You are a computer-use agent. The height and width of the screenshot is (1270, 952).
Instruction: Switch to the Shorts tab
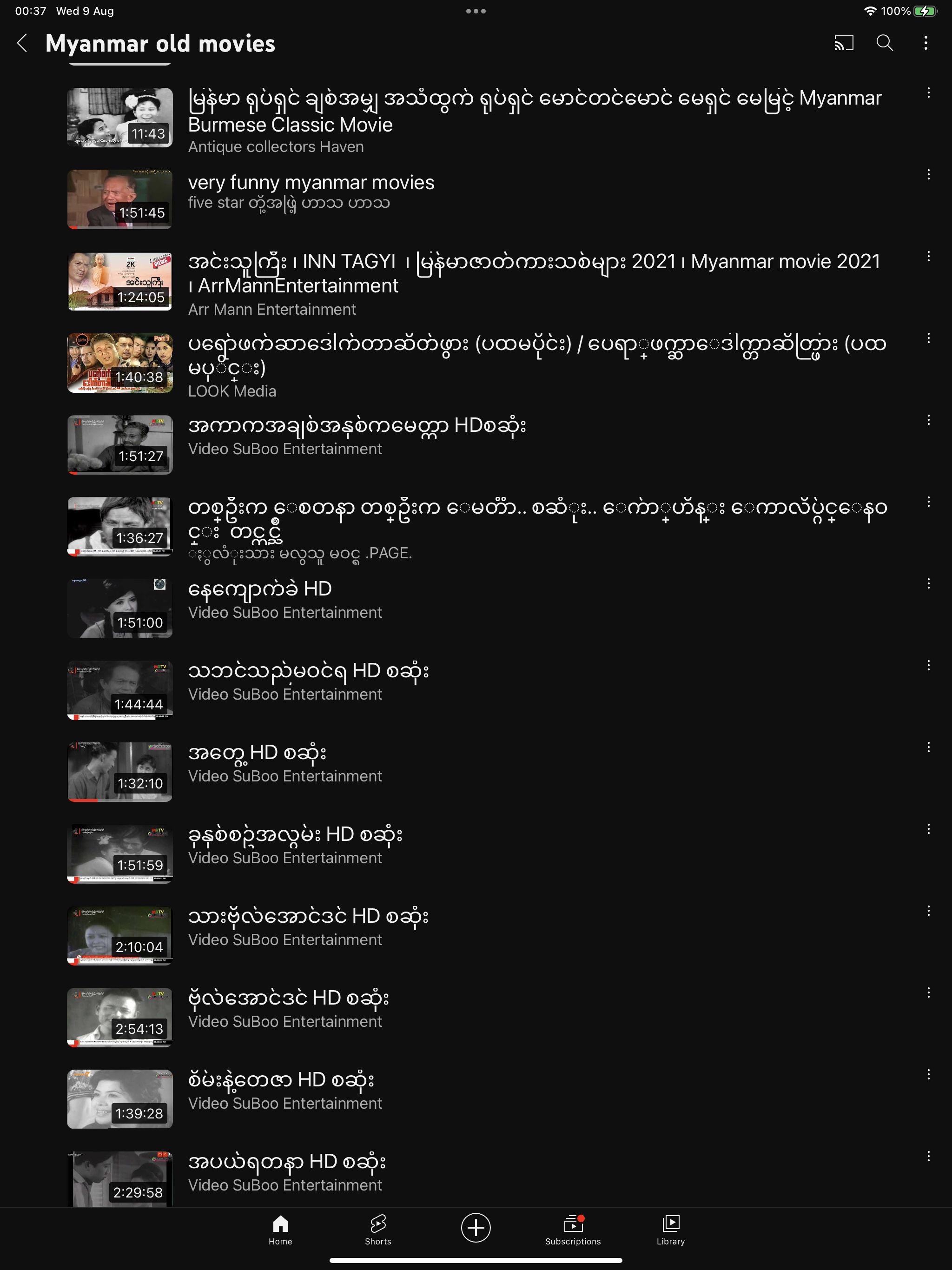pyautogui.click(x=378, y=1229)
